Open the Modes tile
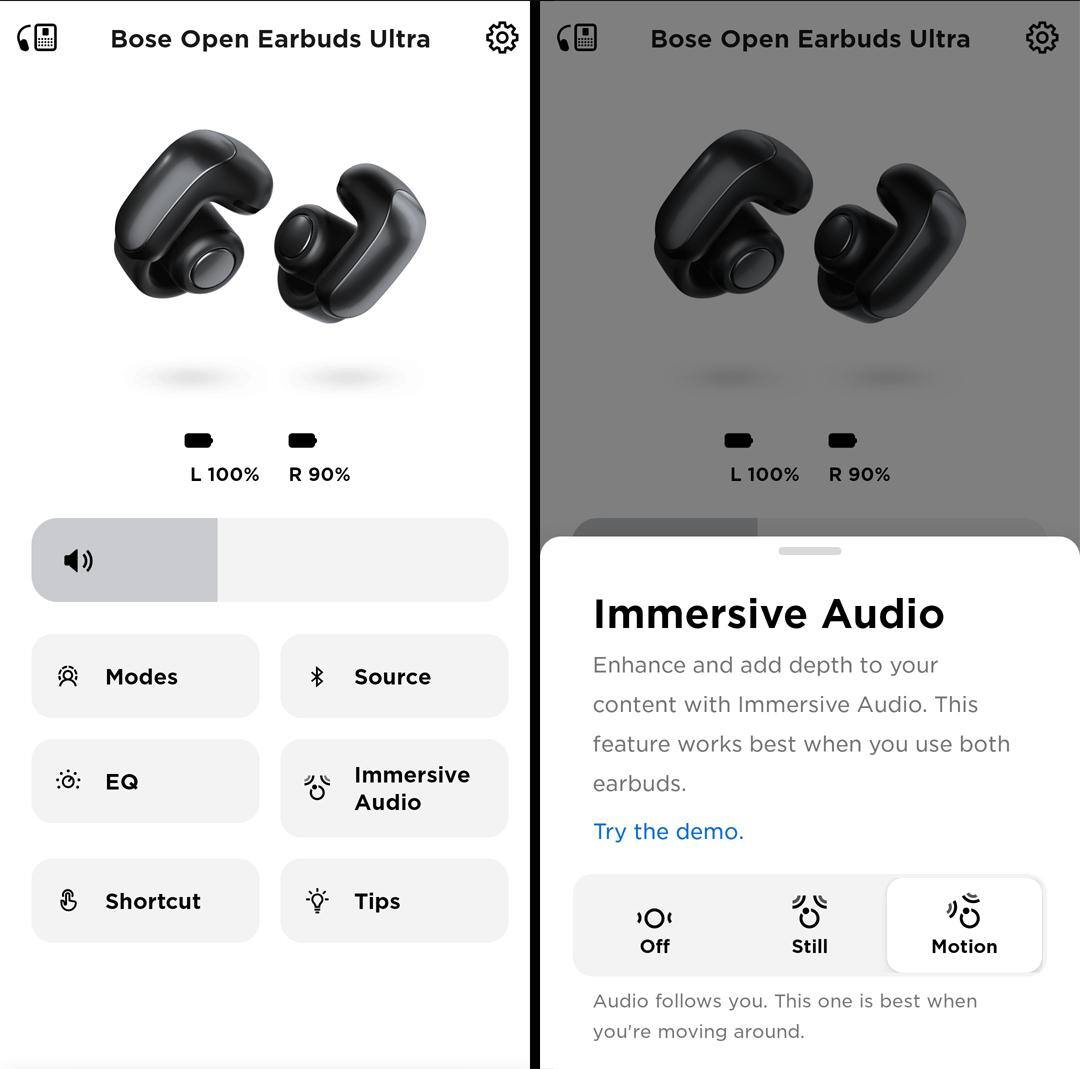This screenshot has height=1069, width=1080. point(145,676)
